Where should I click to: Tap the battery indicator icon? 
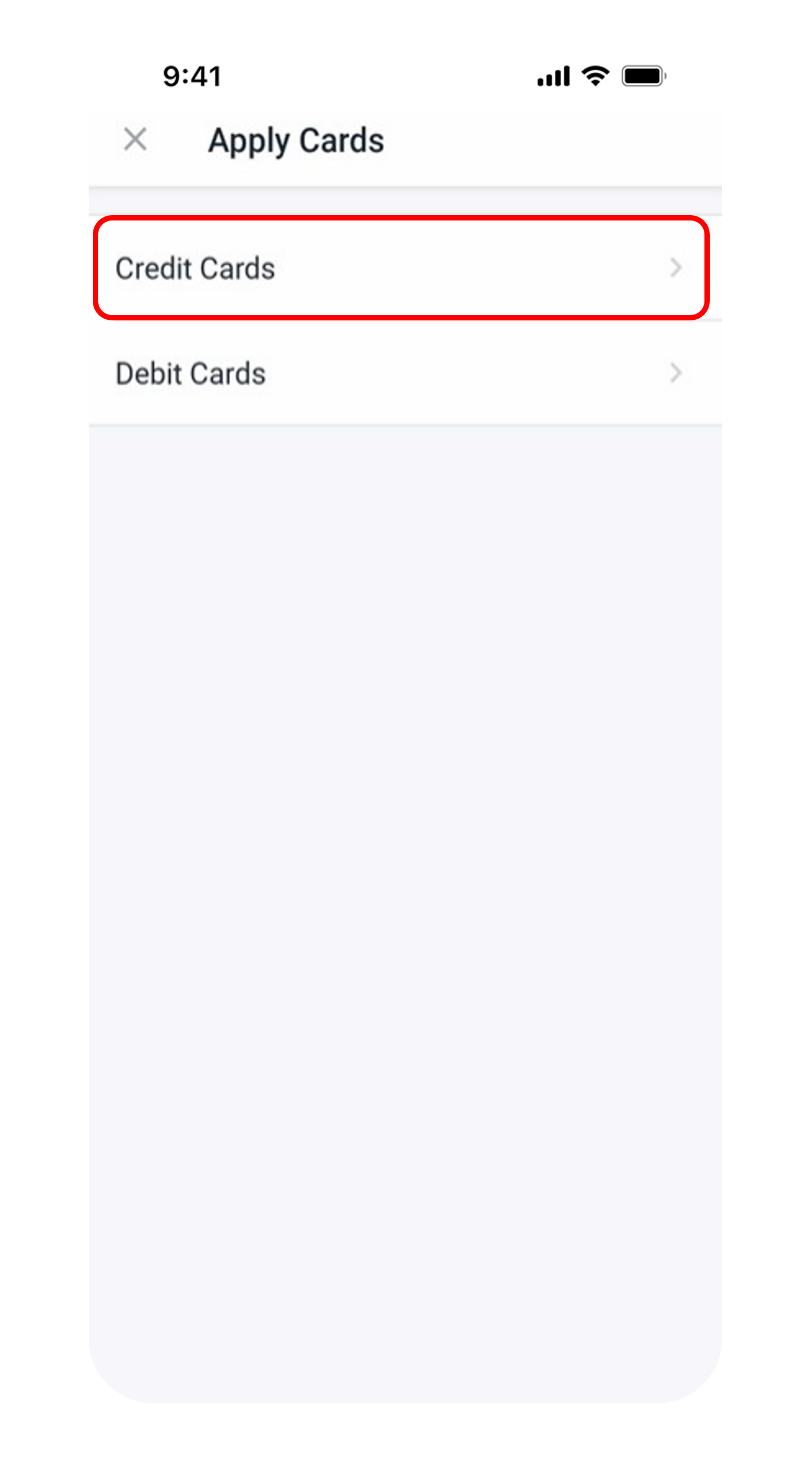pos(643,75)
